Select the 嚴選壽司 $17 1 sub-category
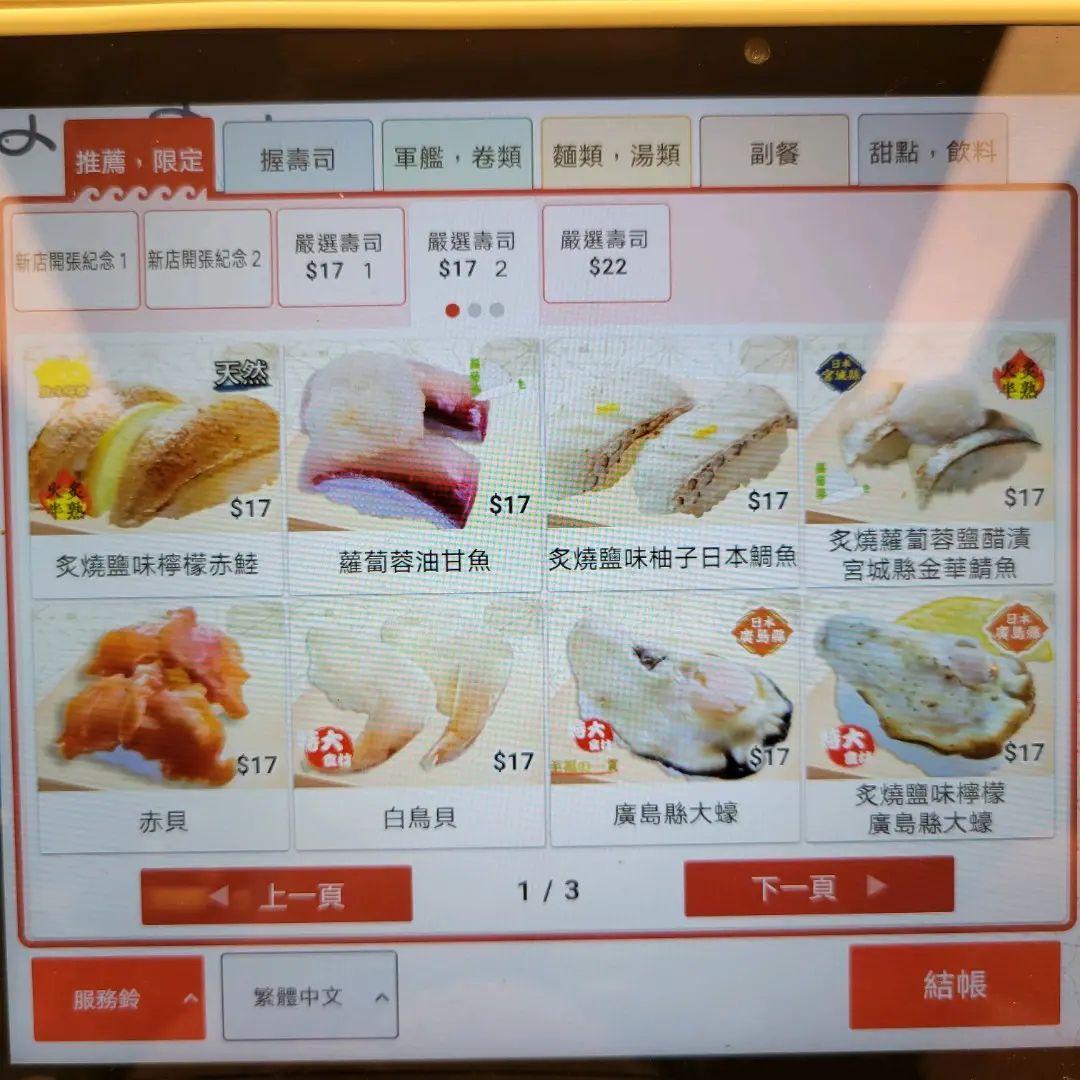 340,256
